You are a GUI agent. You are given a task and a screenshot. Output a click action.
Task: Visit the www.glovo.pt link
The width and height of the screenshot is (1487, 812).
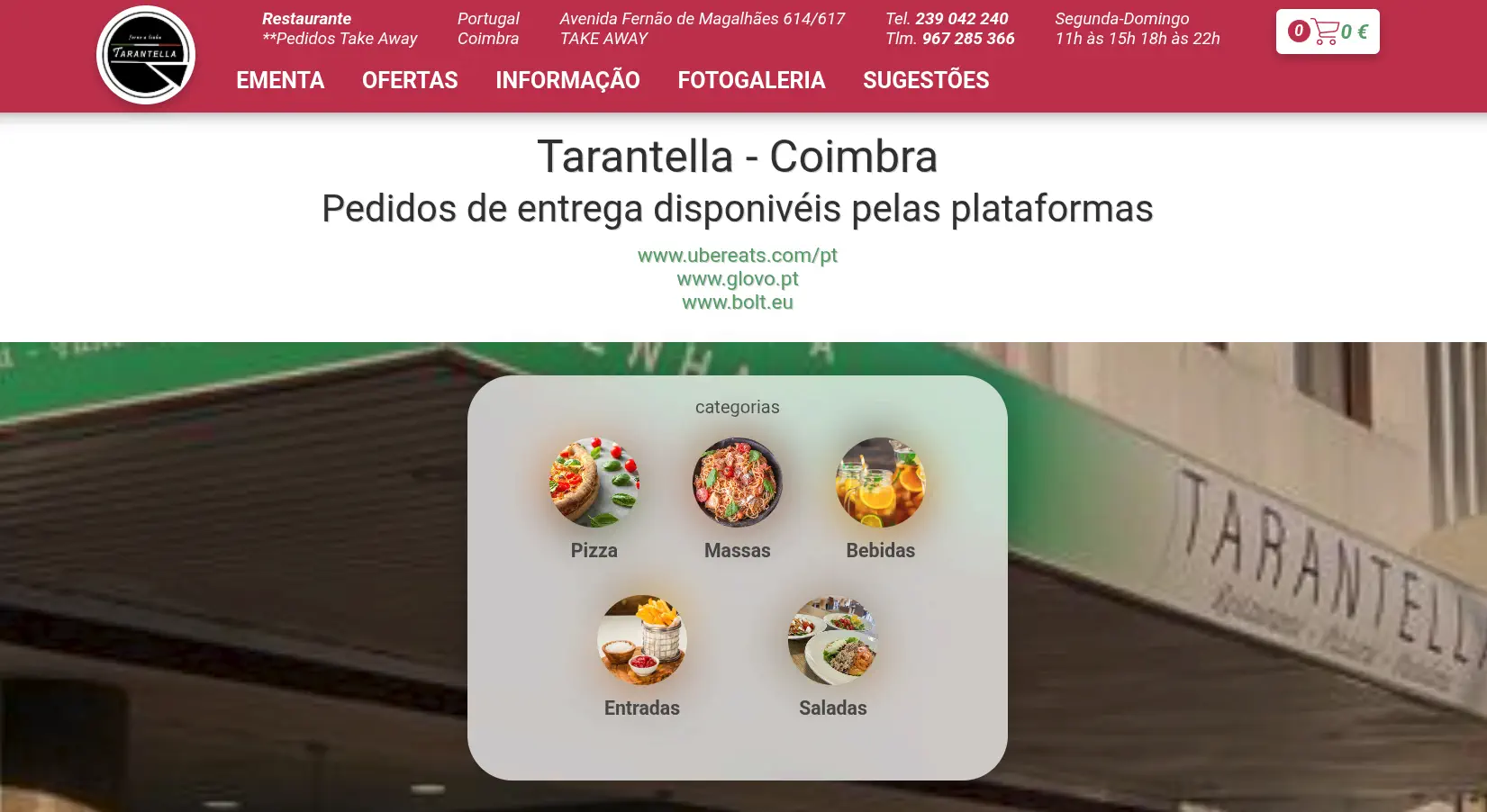tap(737, 279)
